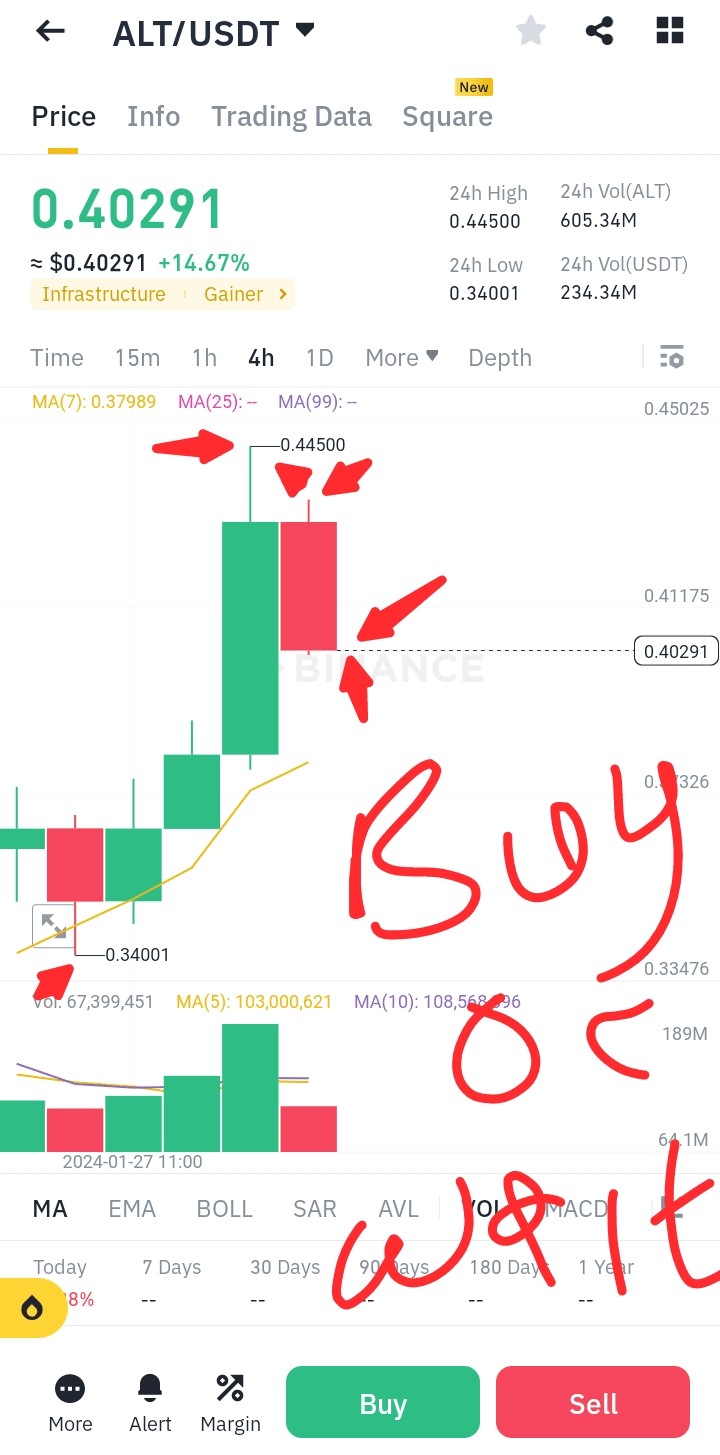Switch to the Depth chart

[x=500, y=358]
